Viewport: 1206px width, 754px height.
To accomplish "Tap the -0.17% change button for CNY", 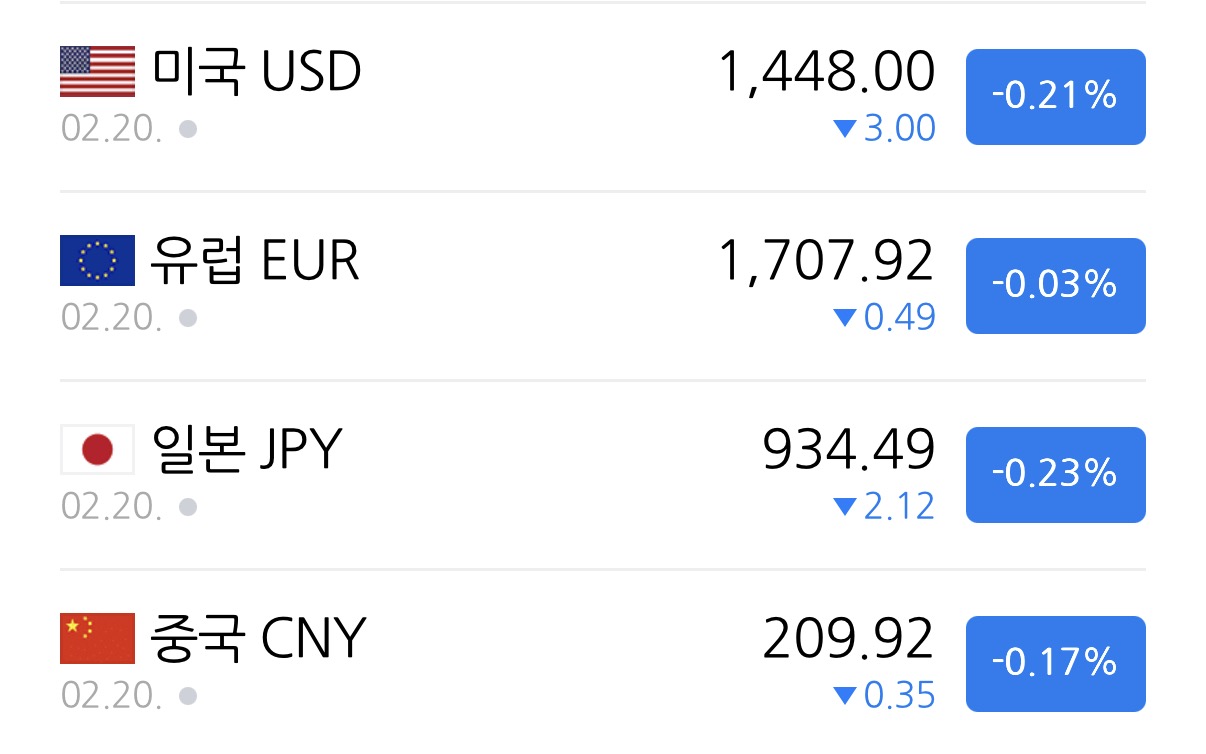I will tap(1055, 664).
